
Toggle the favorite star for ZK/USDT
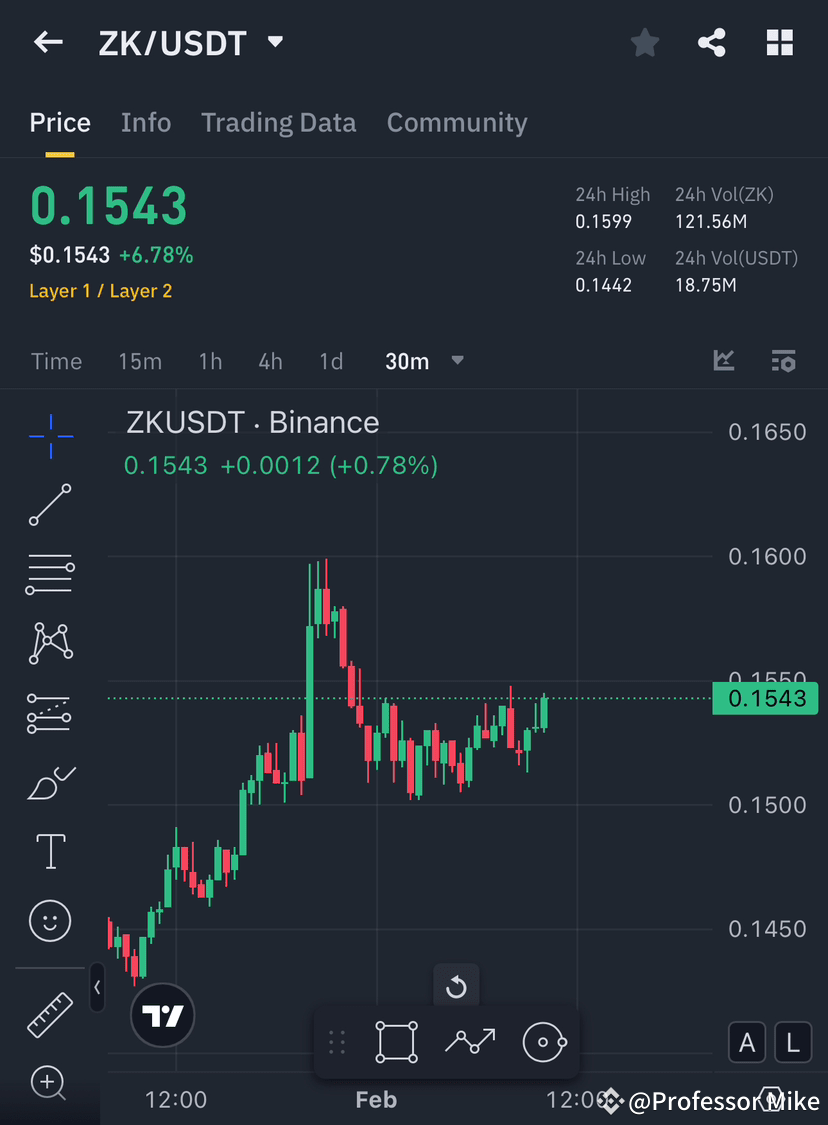(x=644, y=42)
